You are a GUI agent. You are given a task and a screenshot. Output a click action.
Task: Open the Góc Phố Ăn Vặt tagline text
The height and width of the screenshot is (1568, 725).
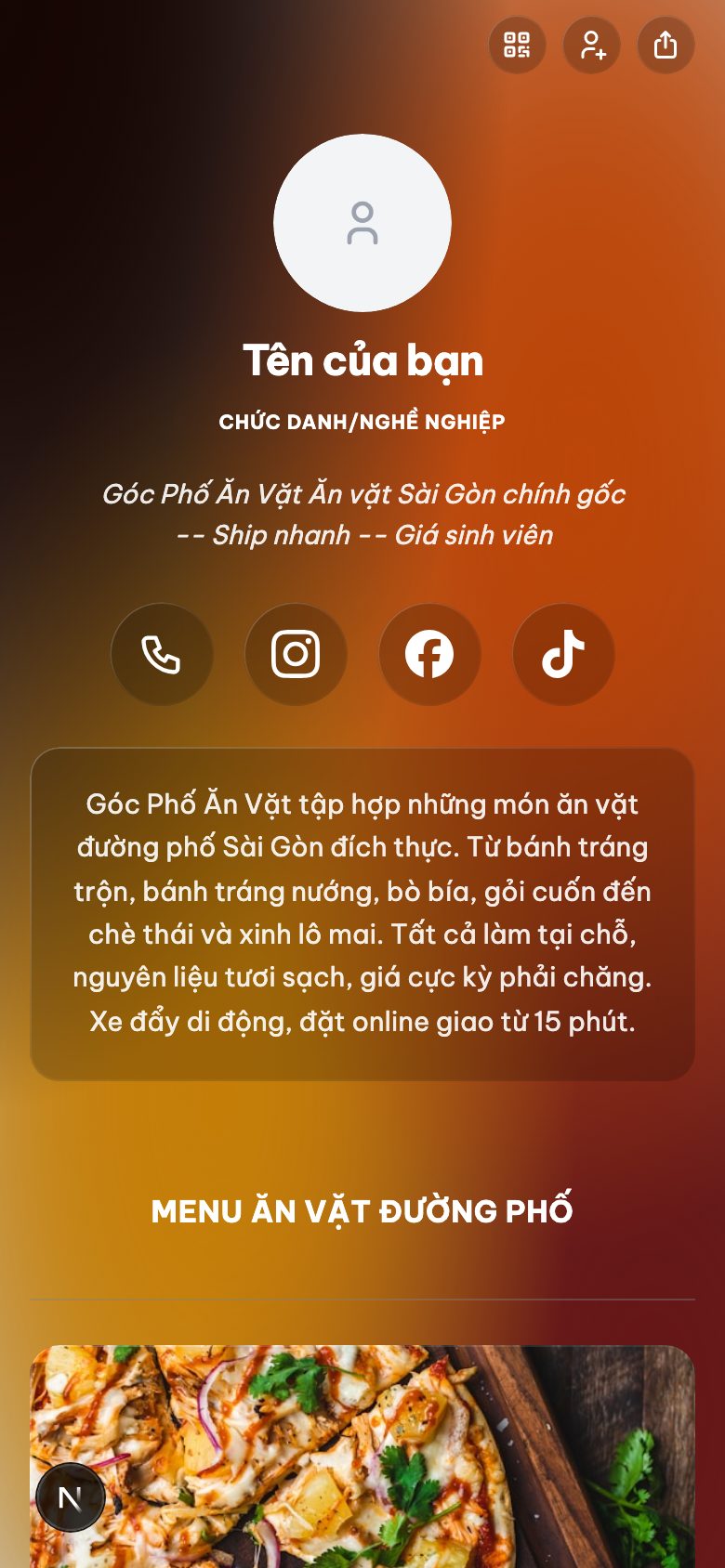point(362,495)
